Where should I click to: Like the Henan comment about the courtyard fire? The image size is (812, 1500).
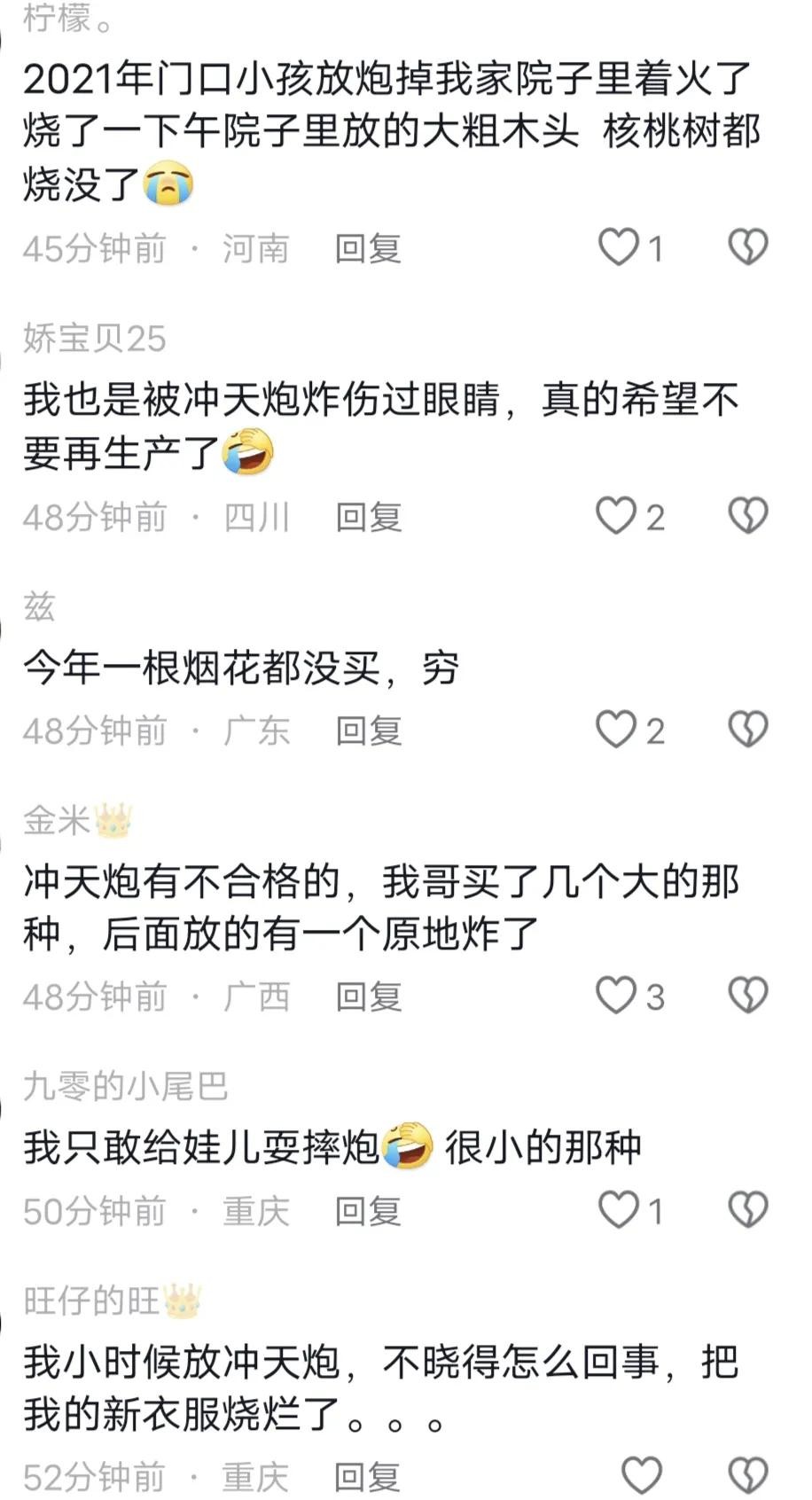[619, 247]
